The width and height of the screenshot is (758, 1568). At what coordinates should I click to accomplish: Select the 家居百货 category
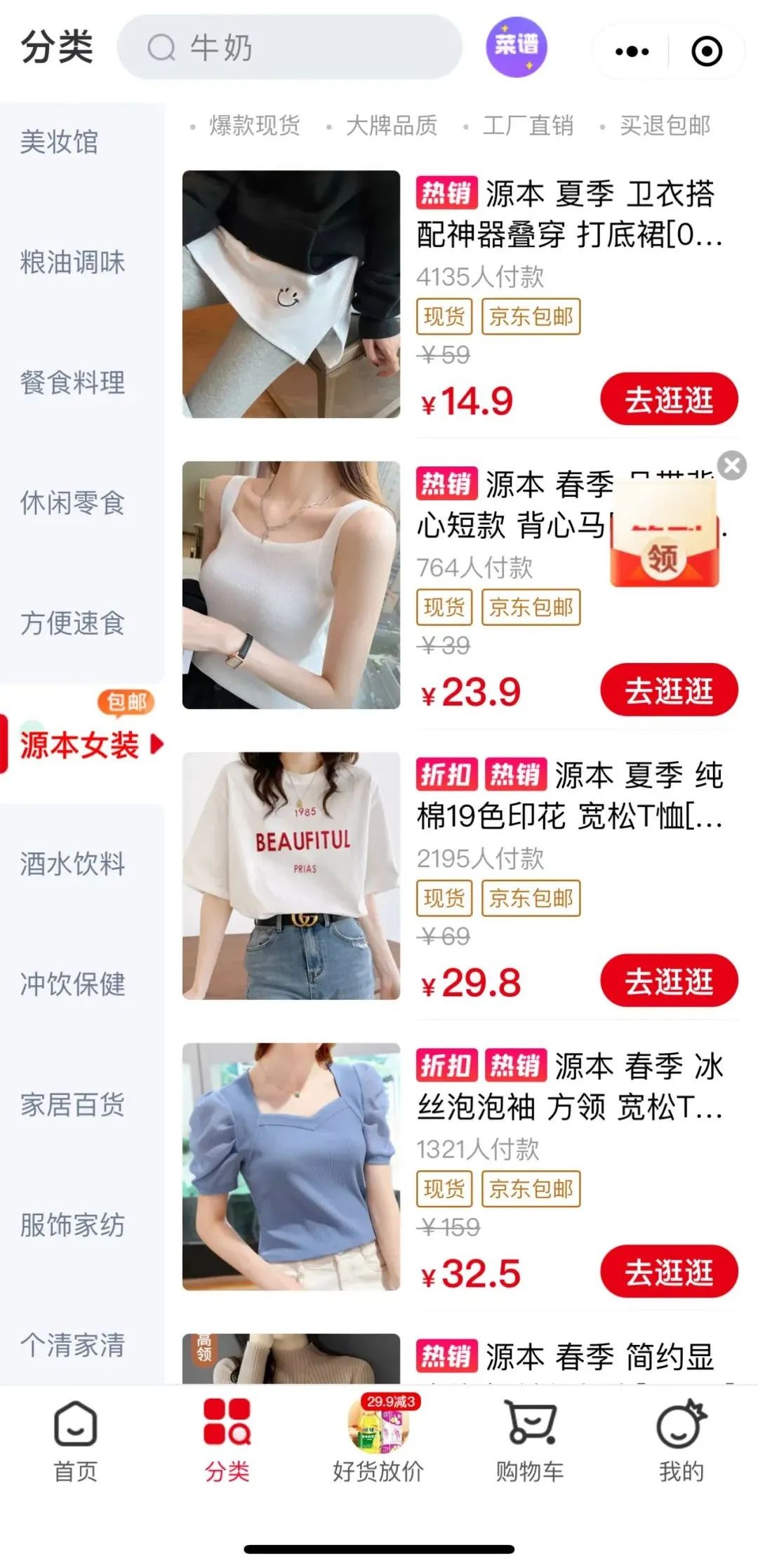[x=72, y=1104]
